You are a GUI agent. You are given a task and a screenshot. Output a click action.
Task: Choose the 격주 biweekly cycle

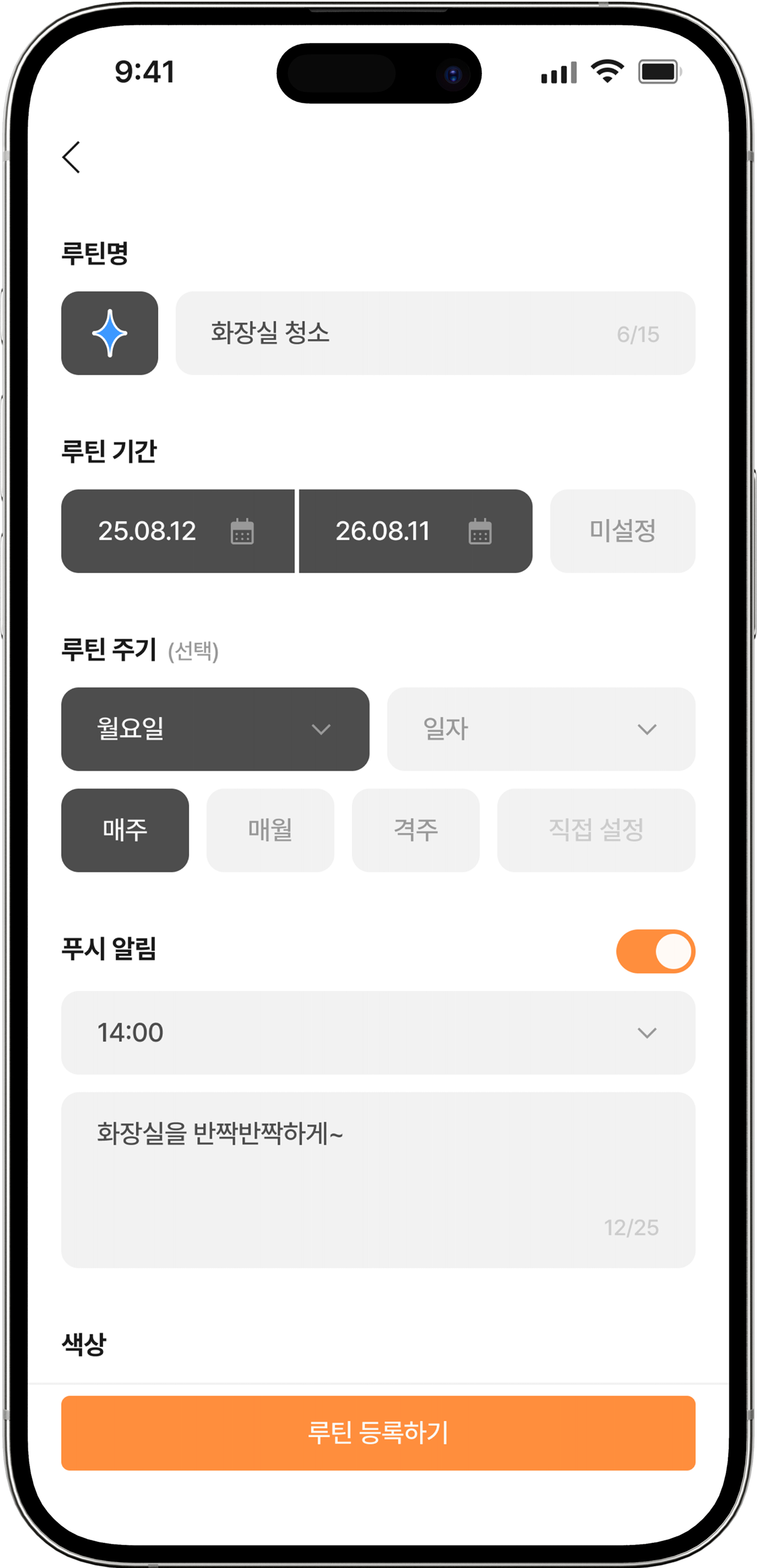(415, 830)
